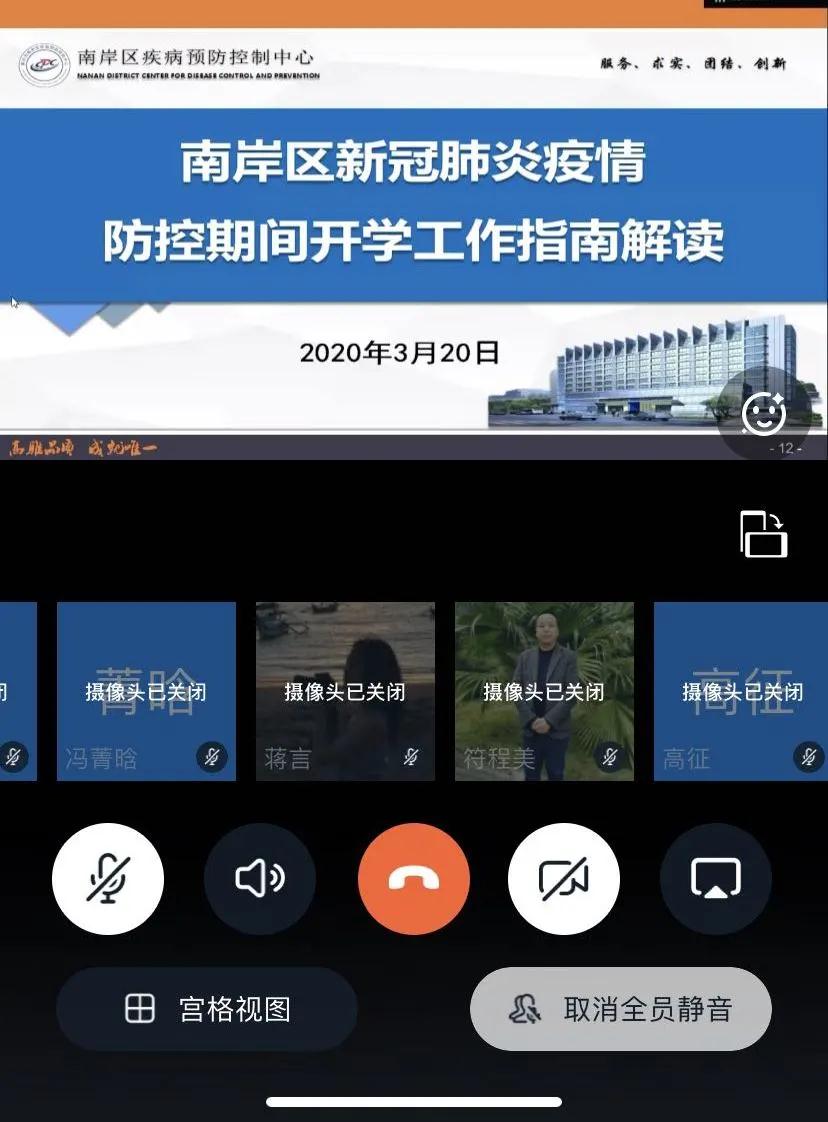Screen dimensions: 828x1122
Task: Open the shared presentation slide
Action: [400, 240]
